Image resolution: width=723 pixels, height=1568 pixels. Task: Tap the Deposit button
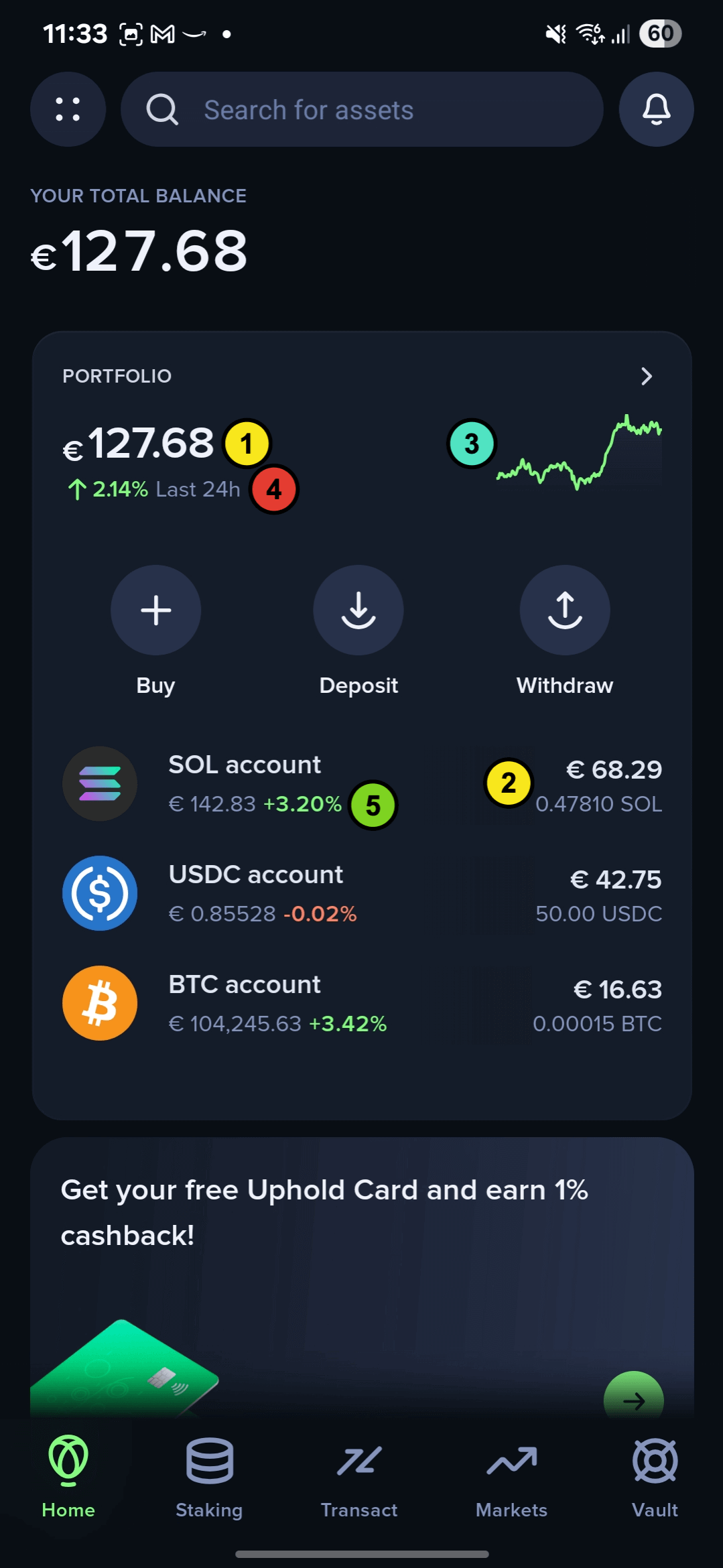tap(358, 610)
